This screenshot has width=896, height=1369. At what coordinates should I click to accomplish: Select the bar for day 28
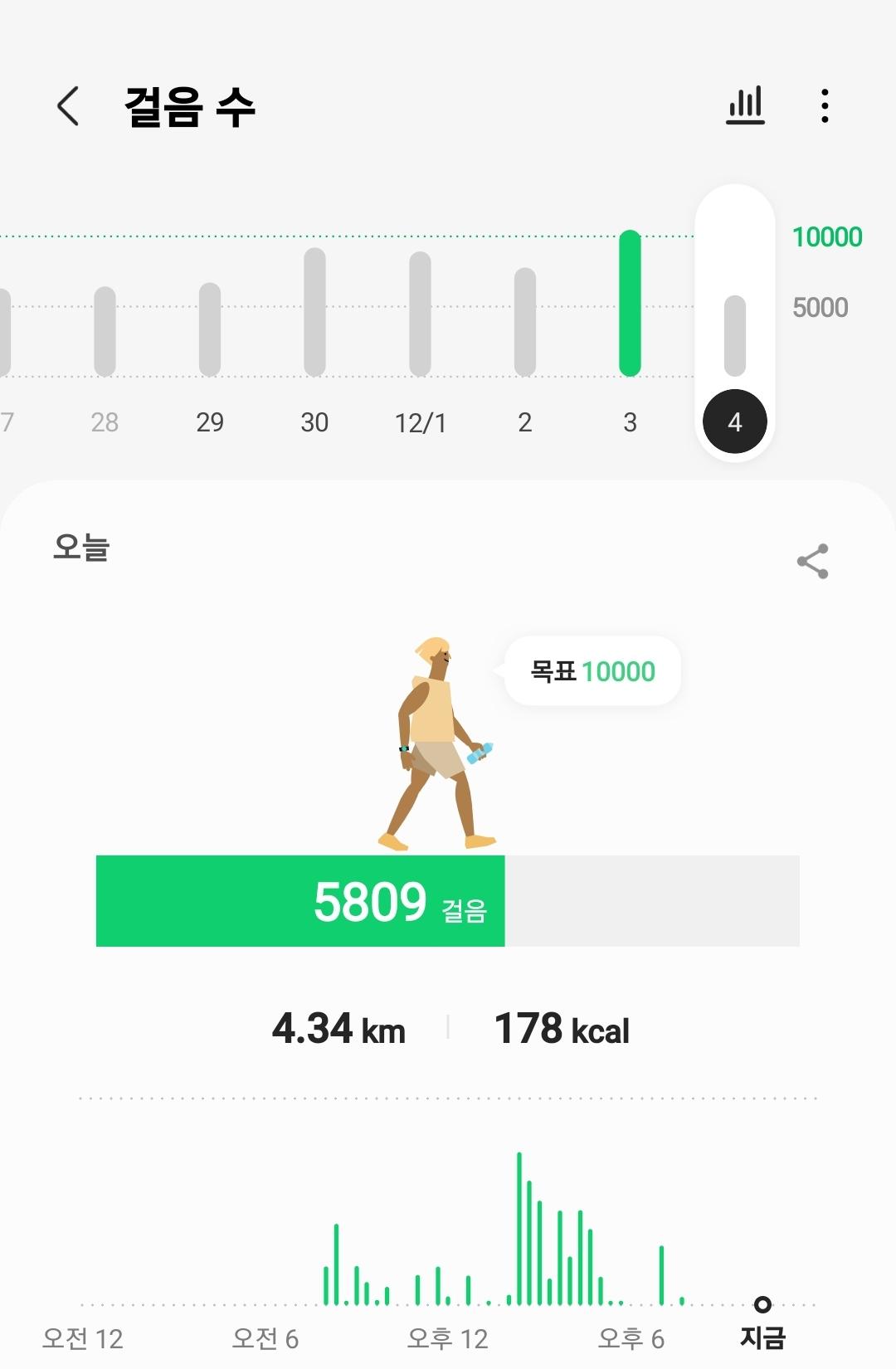pyautogui.click(x=105, y=331)
